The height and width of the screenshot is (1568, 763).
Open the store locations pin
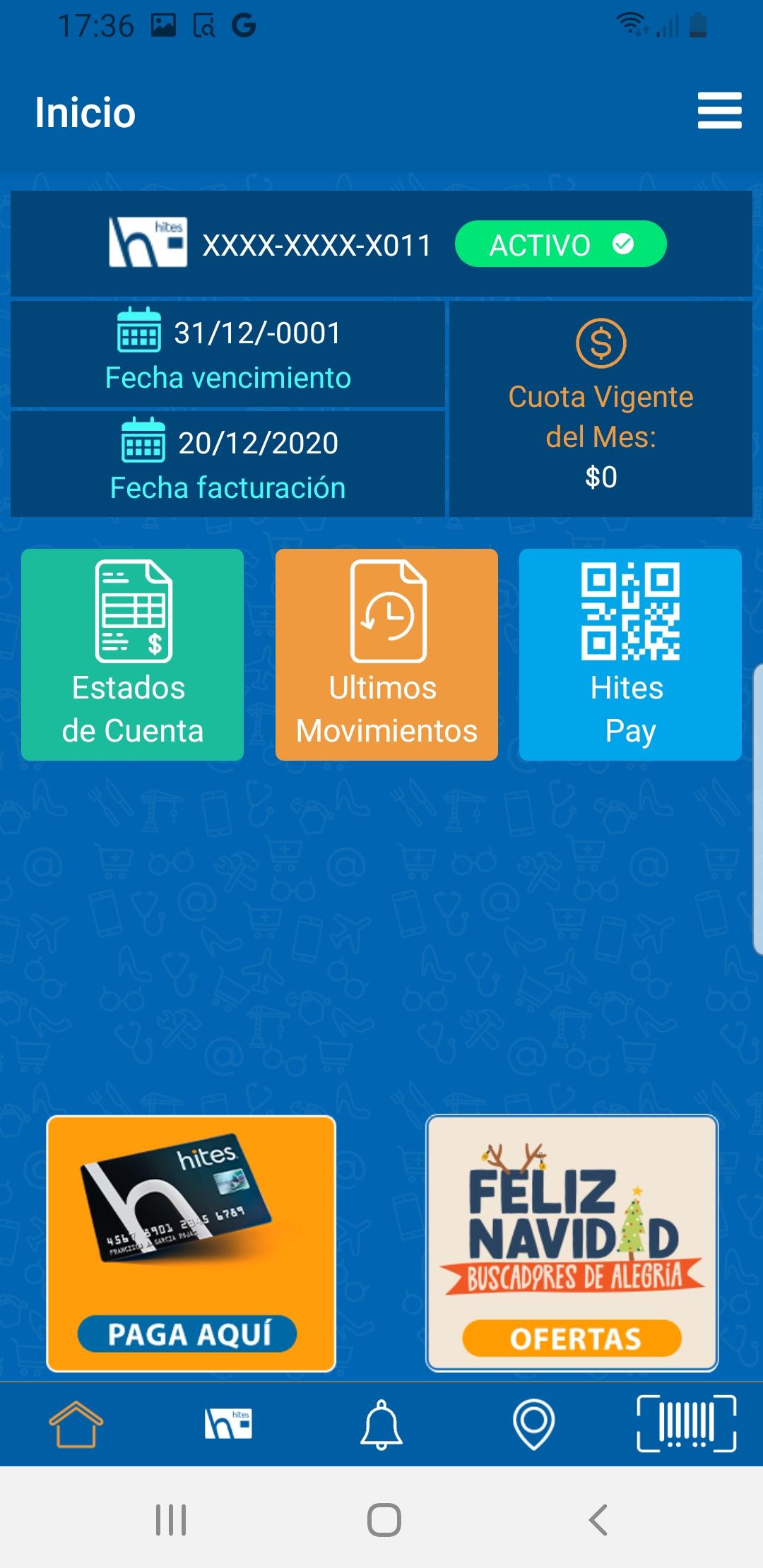coord(533,1424)
